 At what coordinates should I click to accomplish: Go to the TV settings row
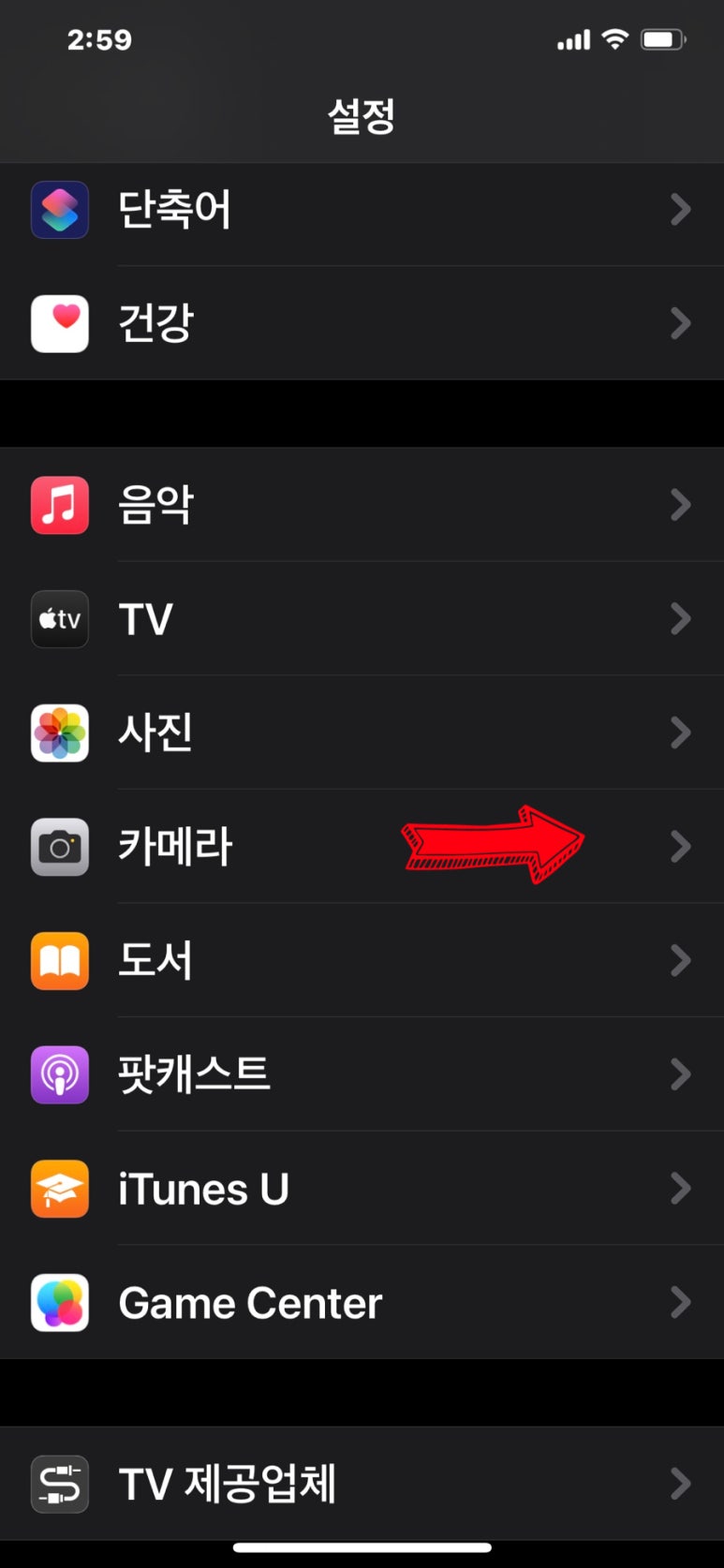click(362, 619)
